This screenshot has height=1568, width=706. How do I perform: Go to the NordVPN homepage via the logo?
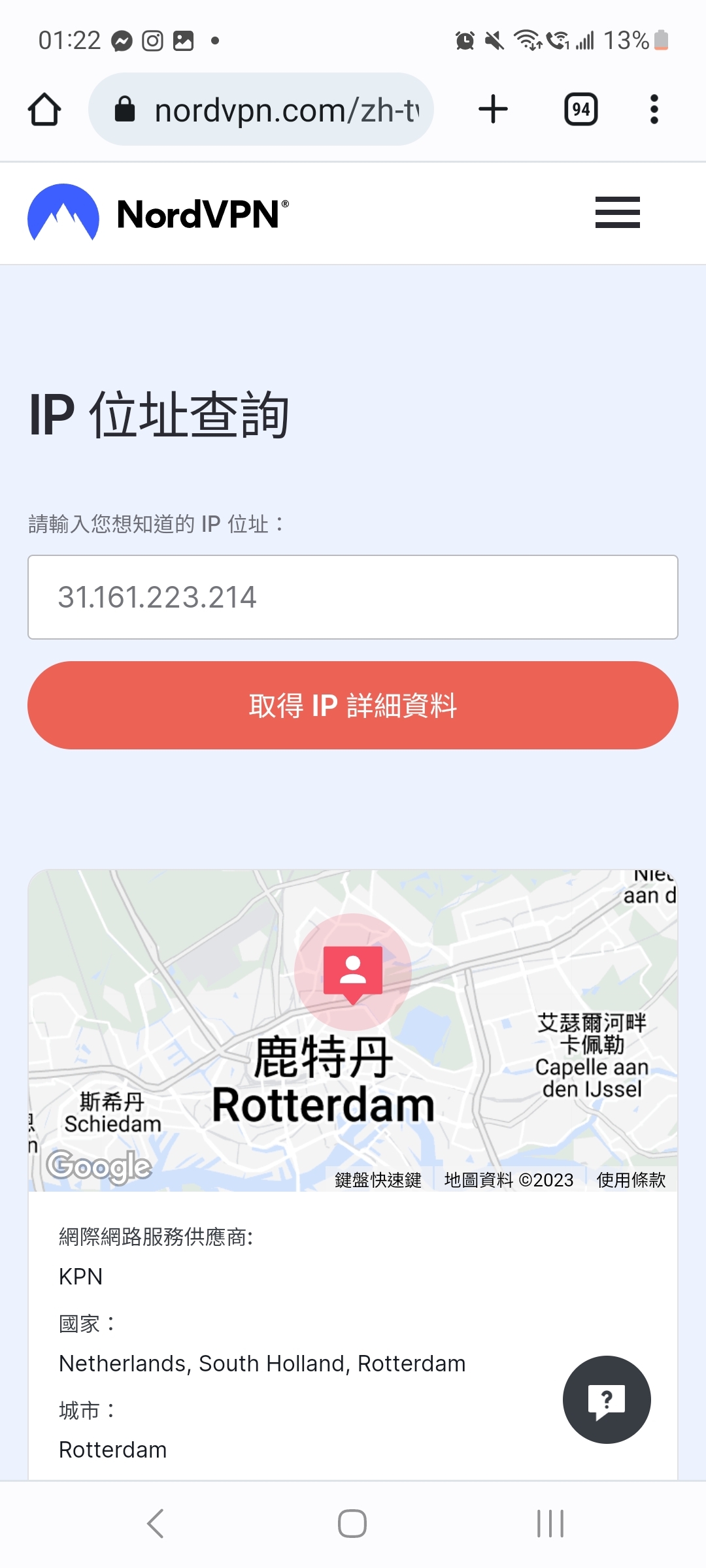(x=157, y=213)
